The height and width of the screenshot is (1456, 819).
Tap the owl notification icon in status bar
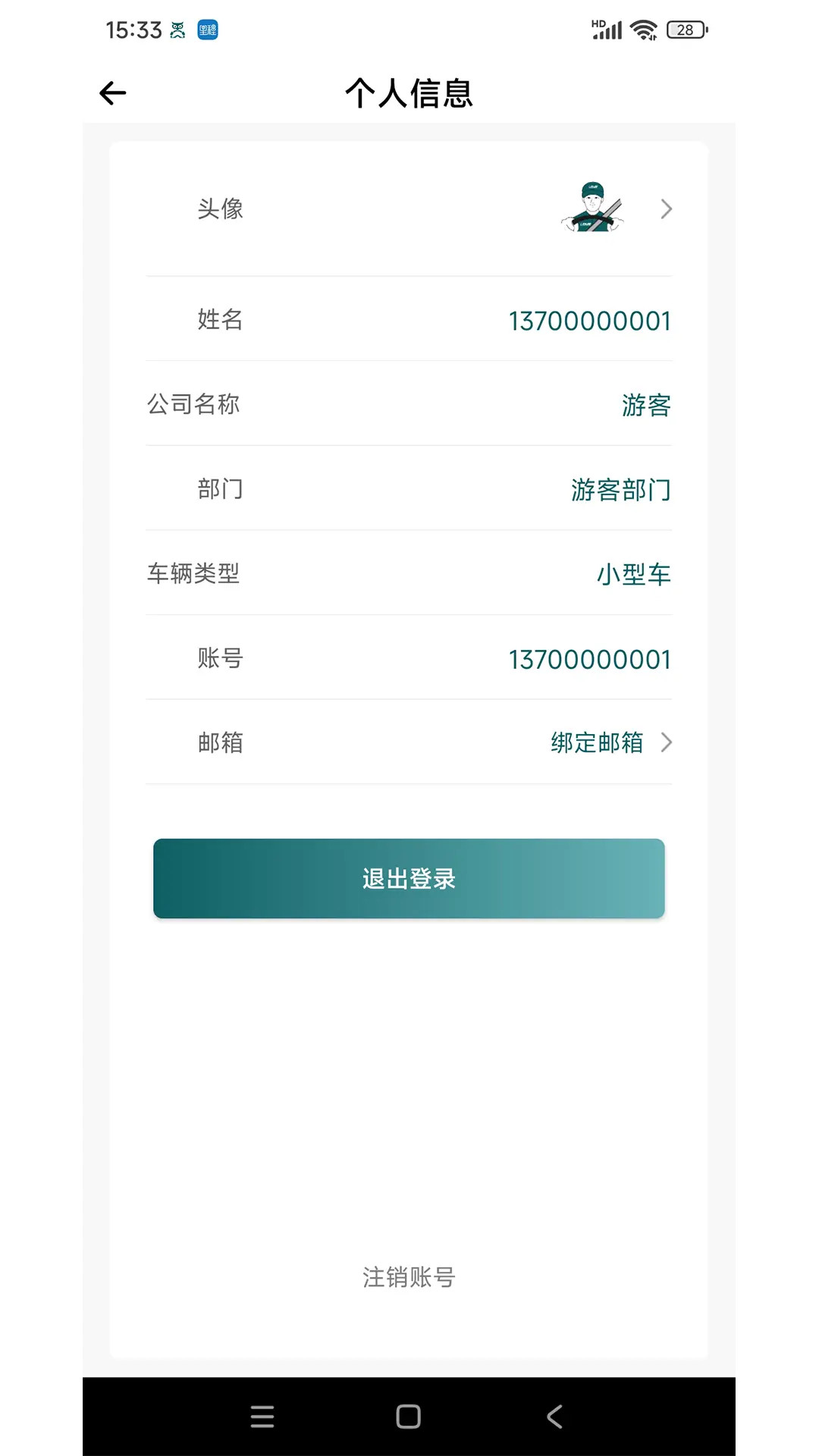click(177, 29)
